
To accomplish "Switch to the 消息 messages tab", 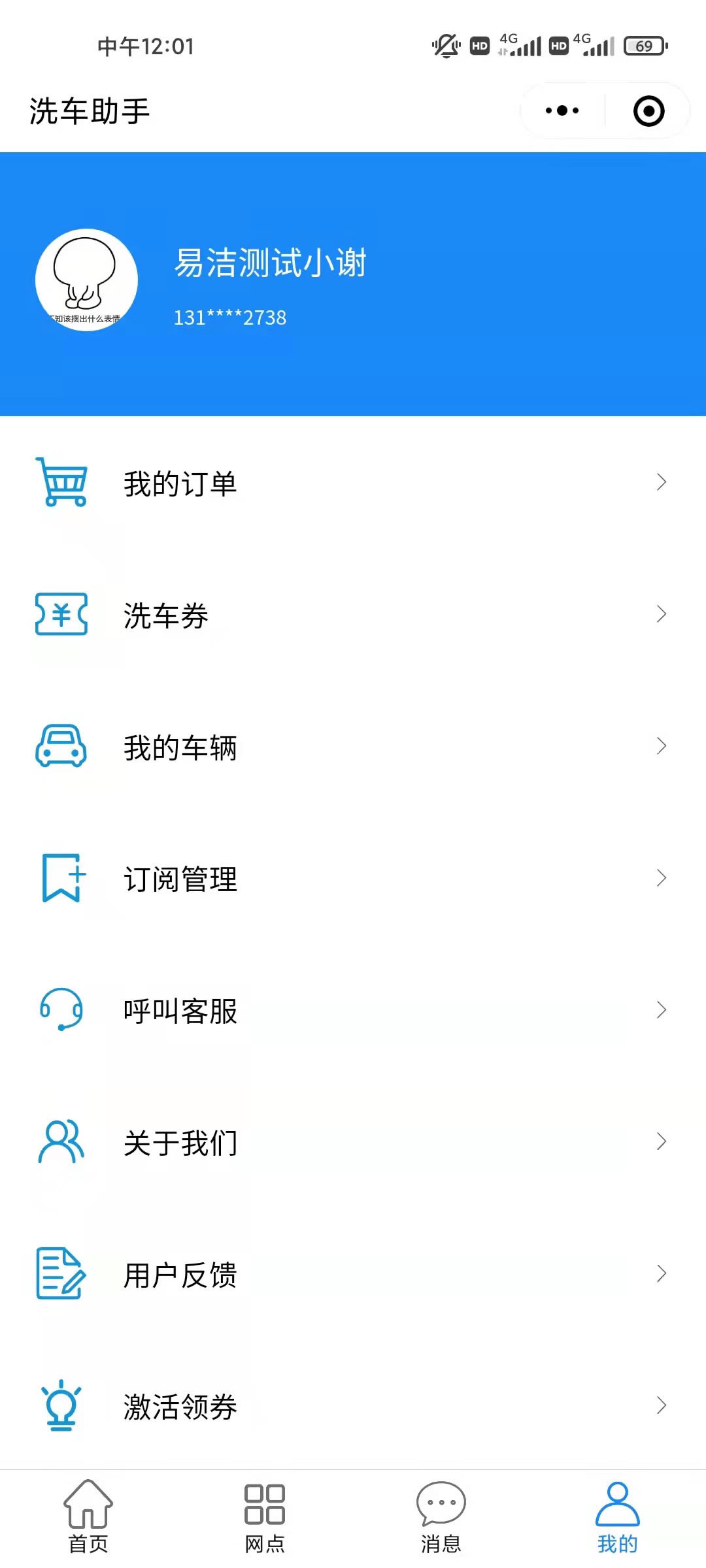I will (x=441, y=1517).
